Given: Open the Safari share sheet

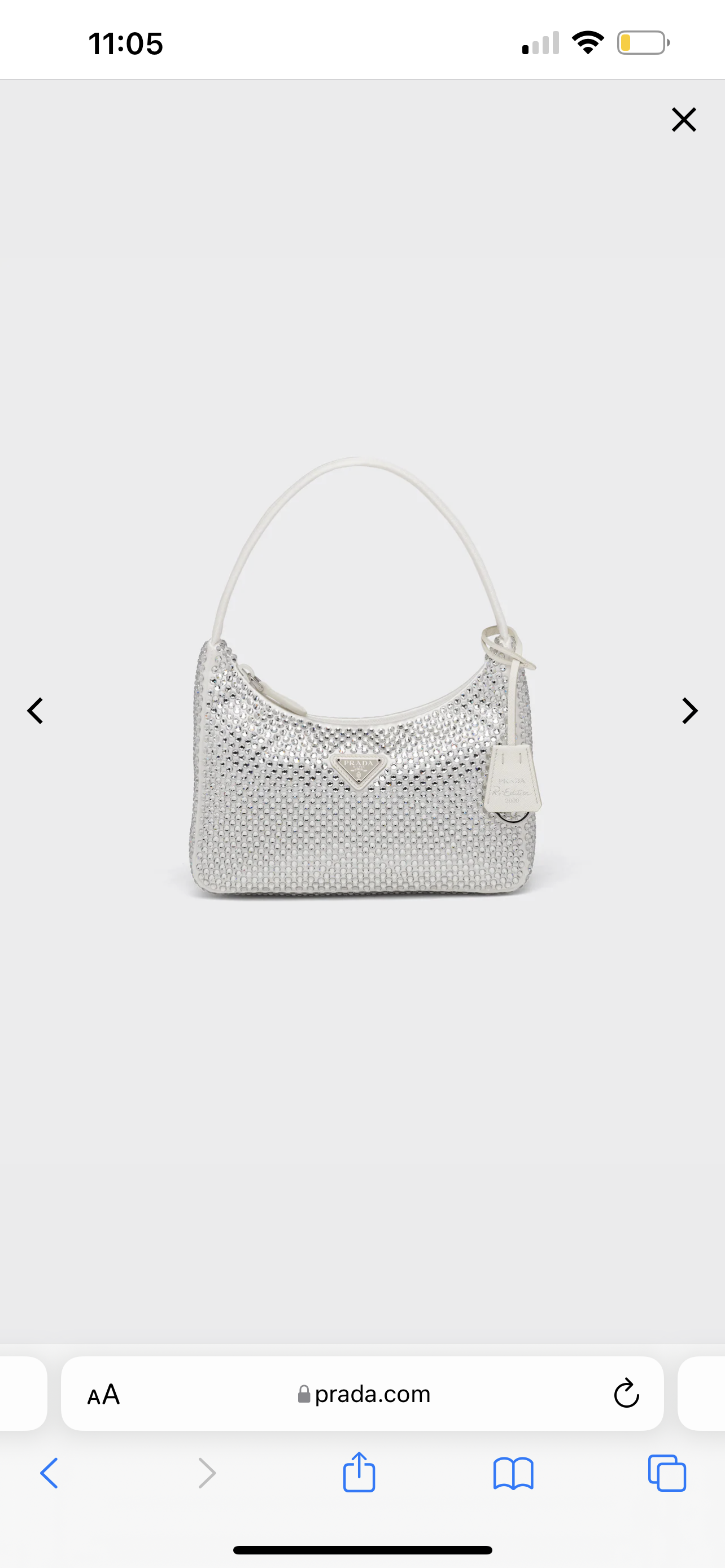Looking at the screenshot, I should click(359, 1473).
